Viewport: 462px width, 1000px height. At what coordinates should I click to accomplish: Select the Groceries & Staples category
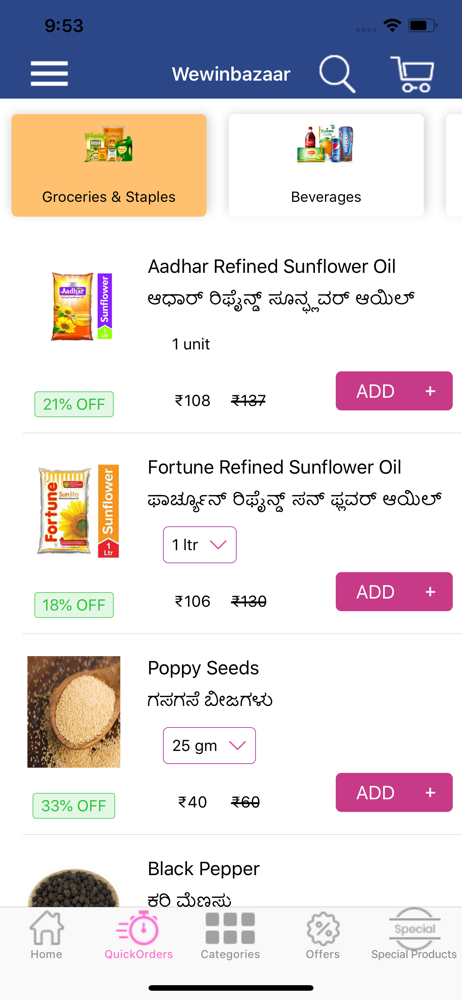click(109, 165)
